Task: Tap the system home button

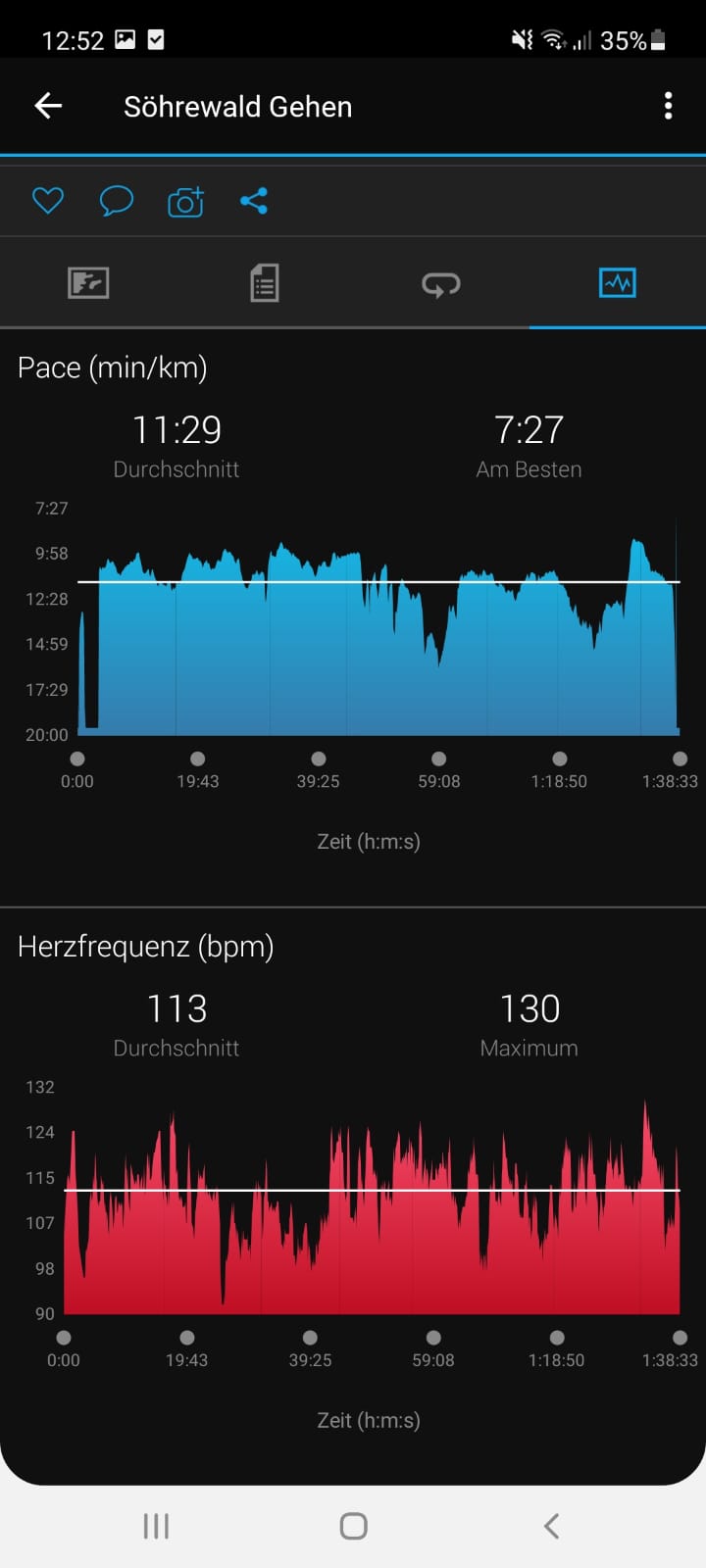Action: (353, 1526)
